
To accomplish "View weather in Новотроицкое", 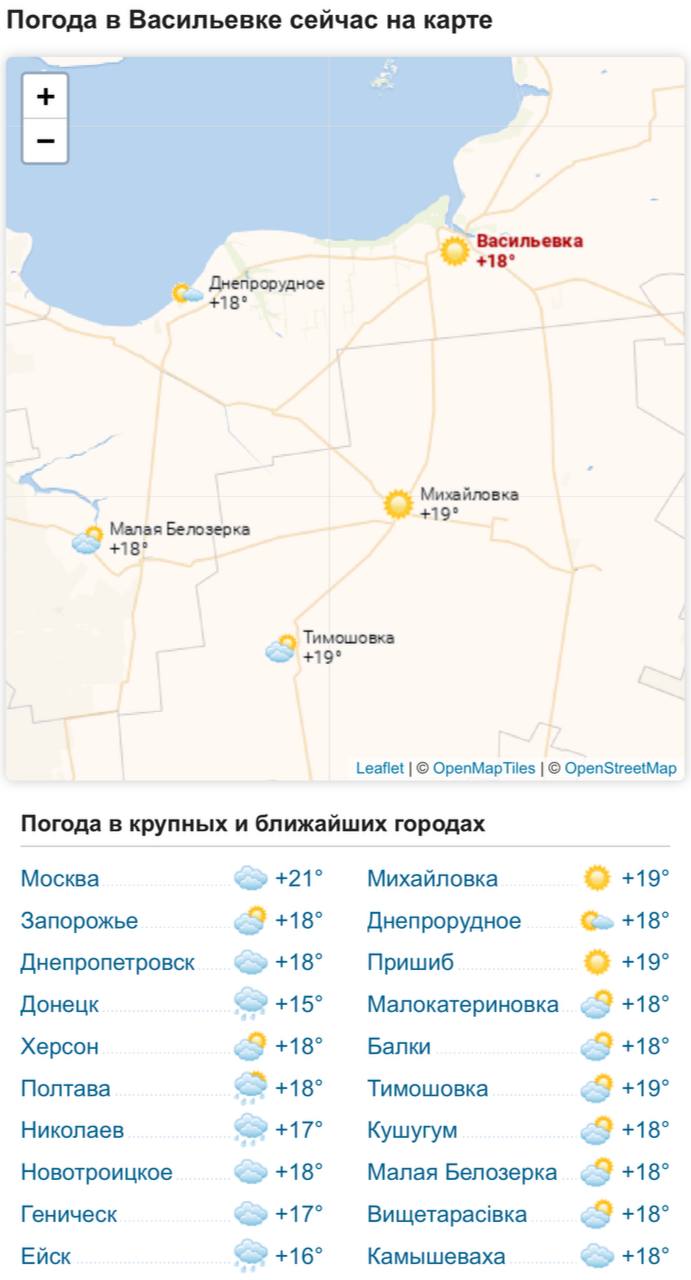I will (97, 1172).
